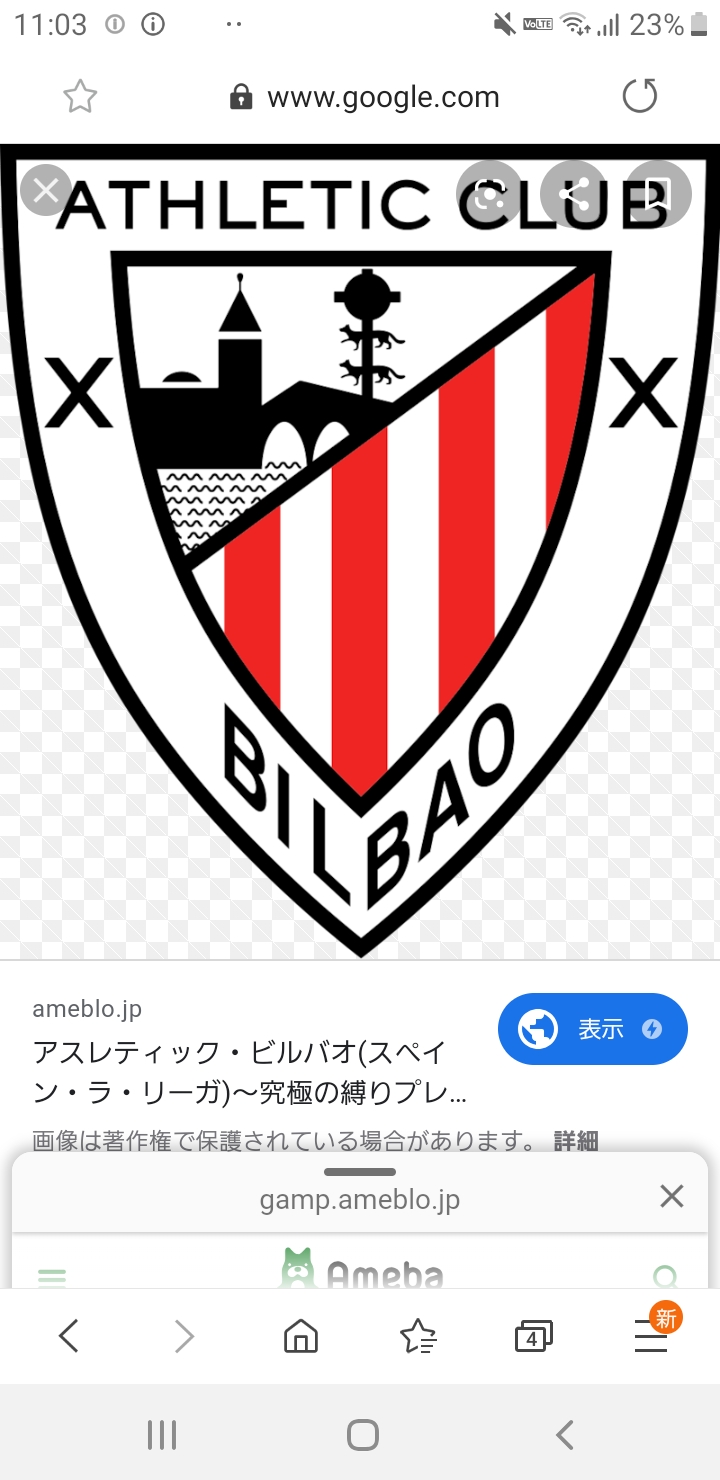Image resolution: width=720 pixels, height=1480 pixels.
Task: Open the browser menu with 新 badge
Action: tap(651, 1336)
